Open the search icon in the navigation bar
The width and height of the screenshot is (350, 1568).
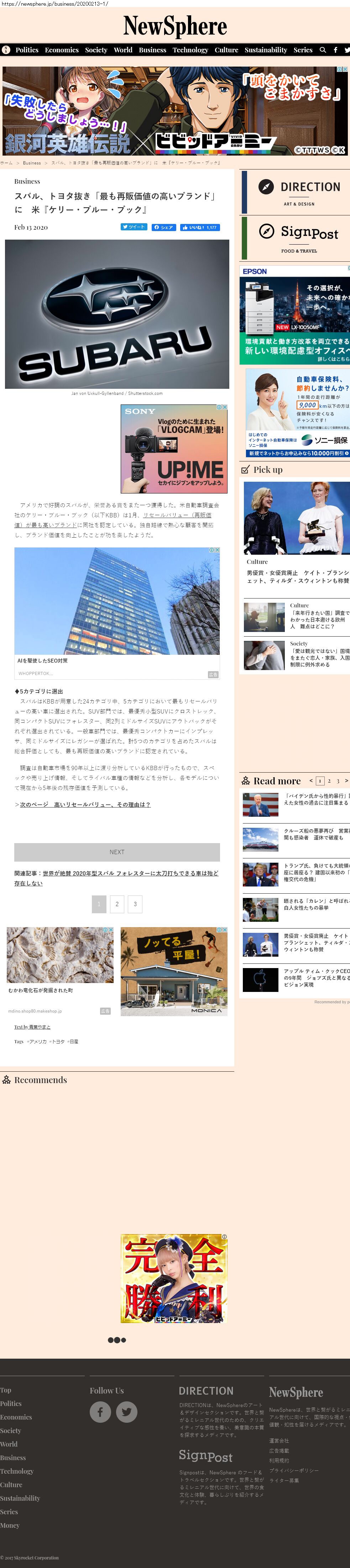[x=323, y=50]
